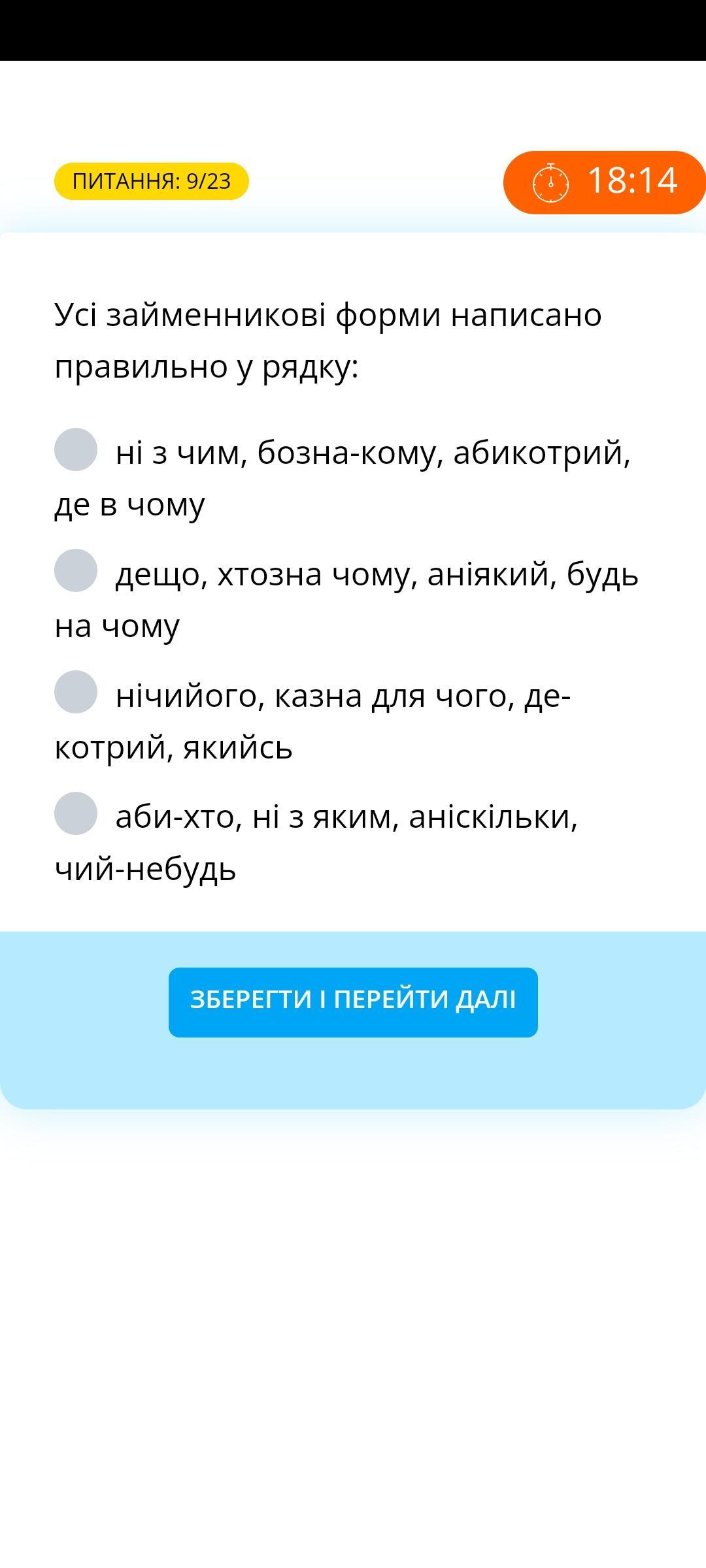706x1568 pixels.
Task: Tap 'Зберегти і перейти далі' button
Action: point(353,1002)
